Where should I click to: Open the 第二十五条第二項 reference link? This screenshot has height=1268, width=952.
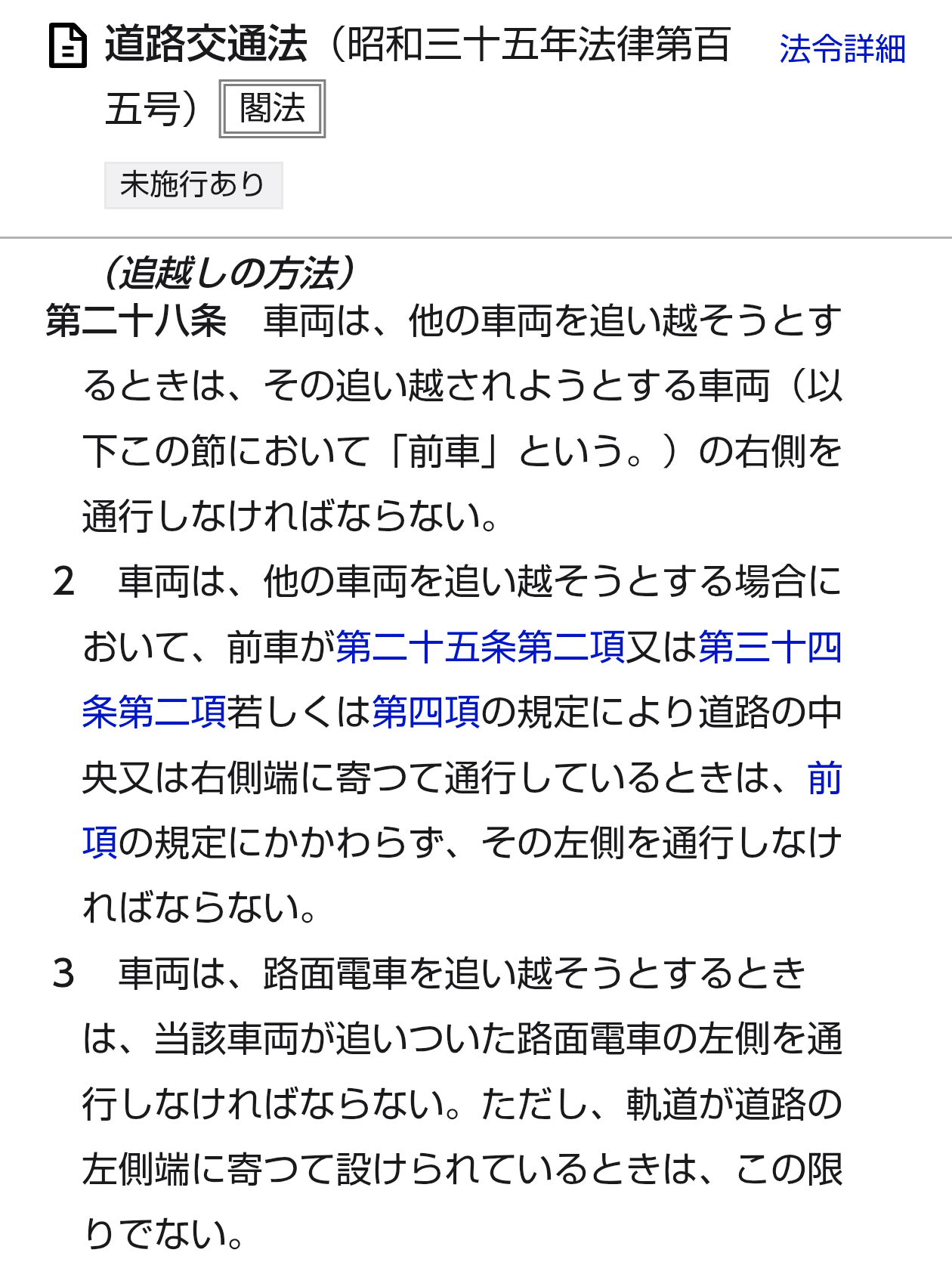click(481, 648)
